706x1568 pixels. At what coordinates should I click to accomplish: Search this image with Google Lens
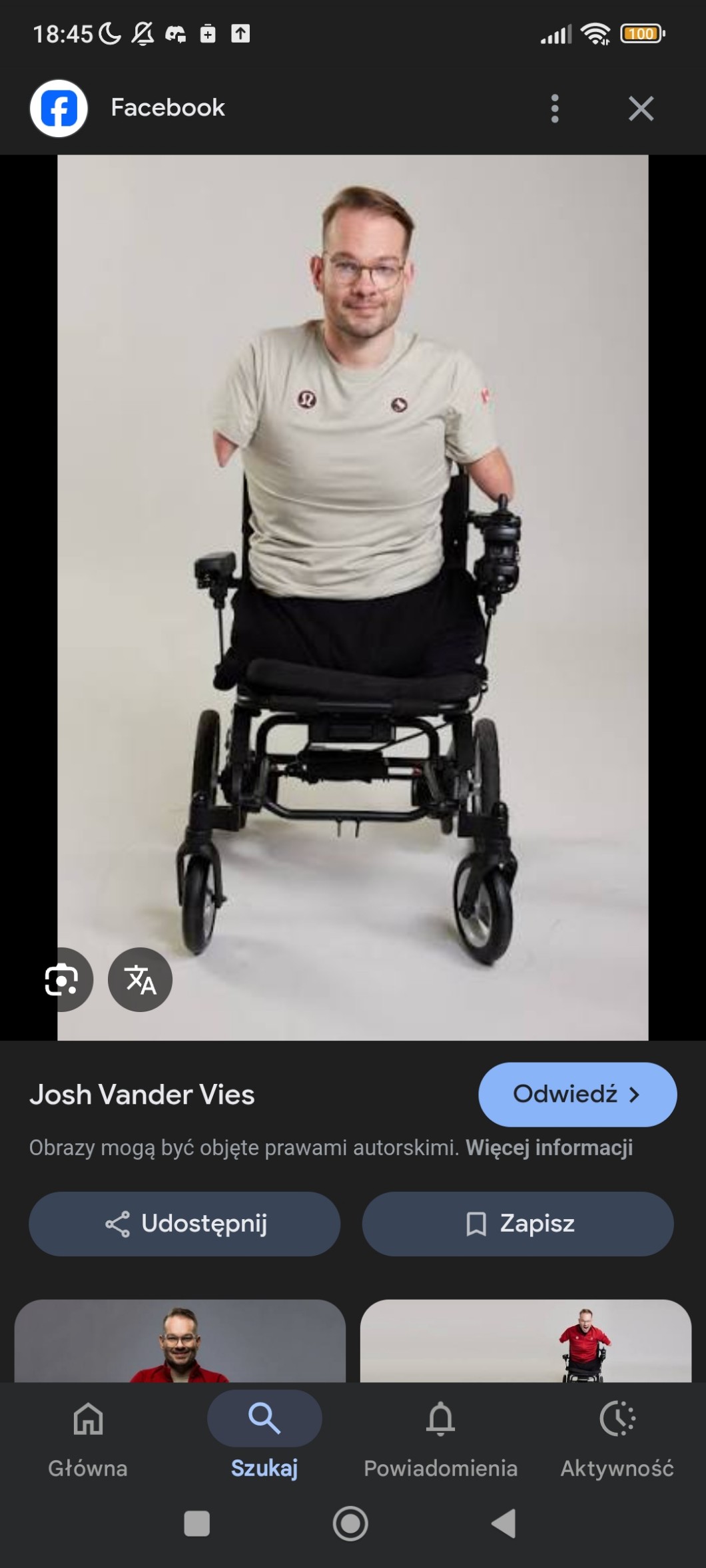coord(62,979)
